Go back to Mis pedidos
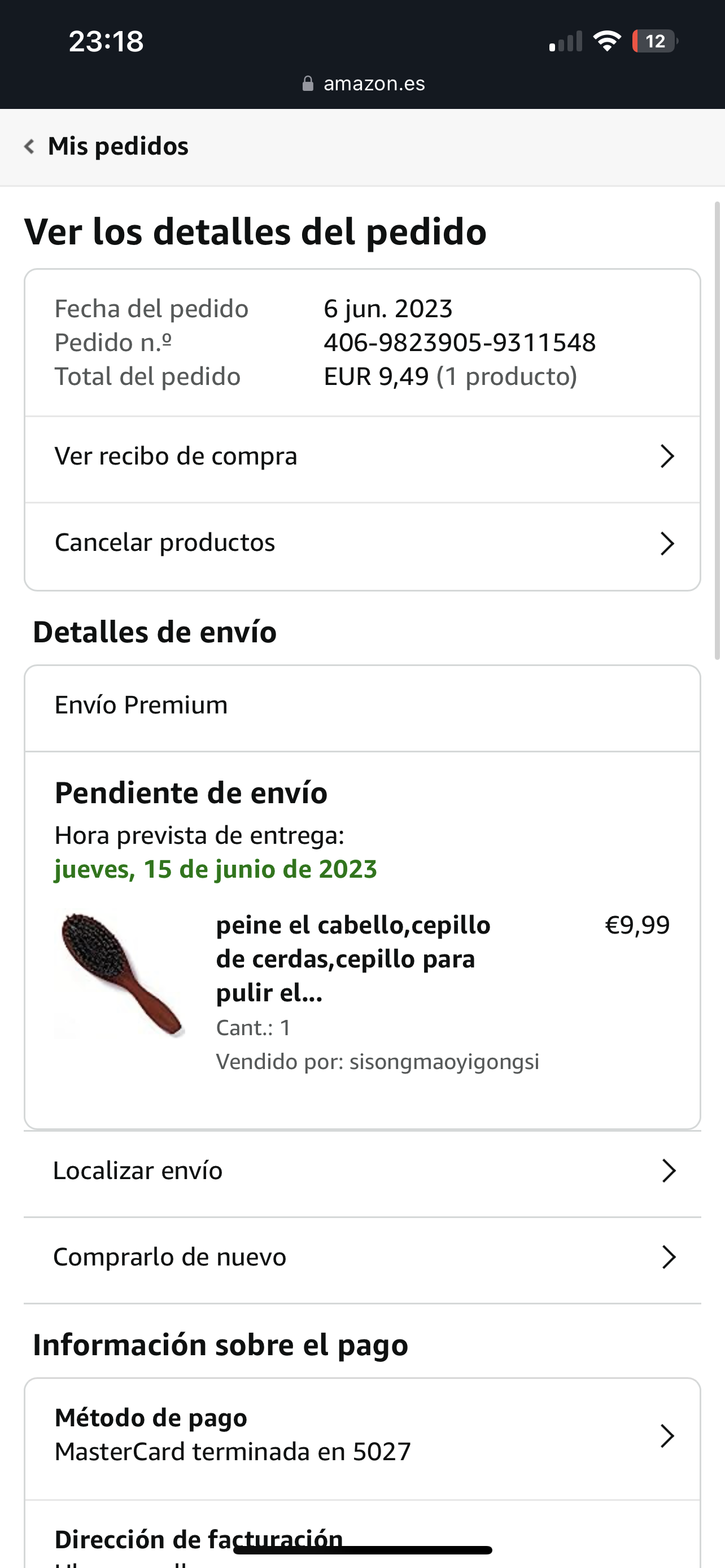725x1568 pixels. tap(107, 147)
